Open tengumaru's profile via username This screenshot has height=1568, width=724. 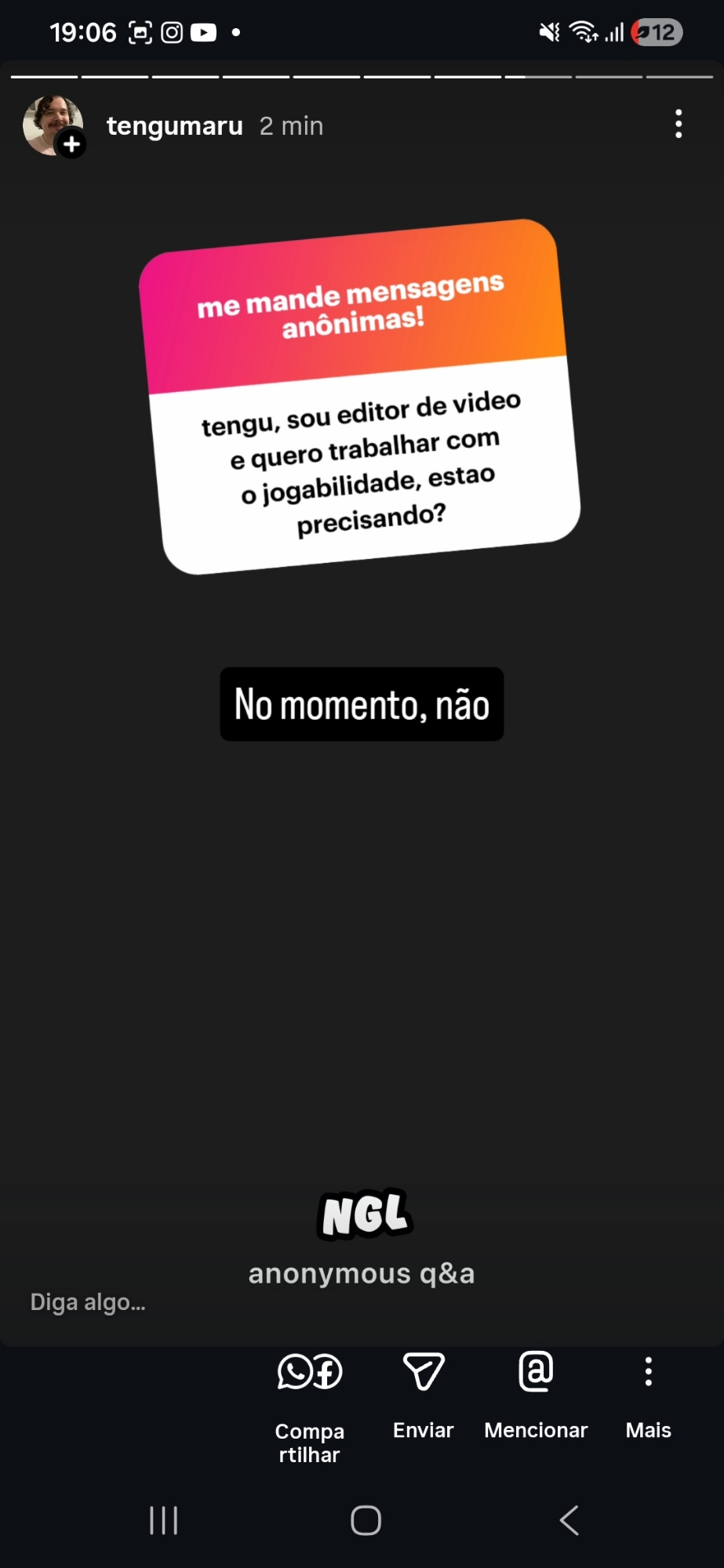174,126
